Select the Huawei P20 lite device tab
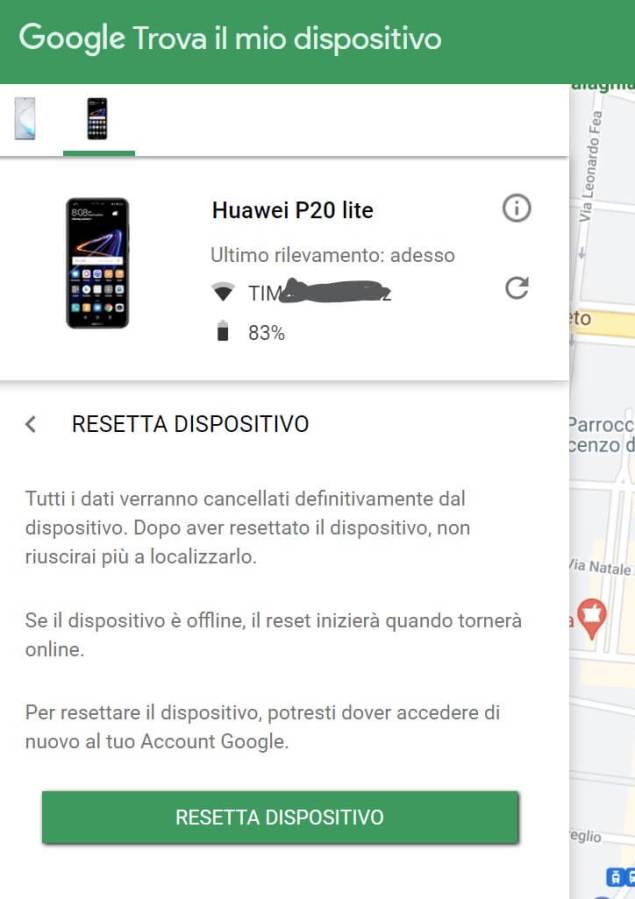 tap(97, 119)
